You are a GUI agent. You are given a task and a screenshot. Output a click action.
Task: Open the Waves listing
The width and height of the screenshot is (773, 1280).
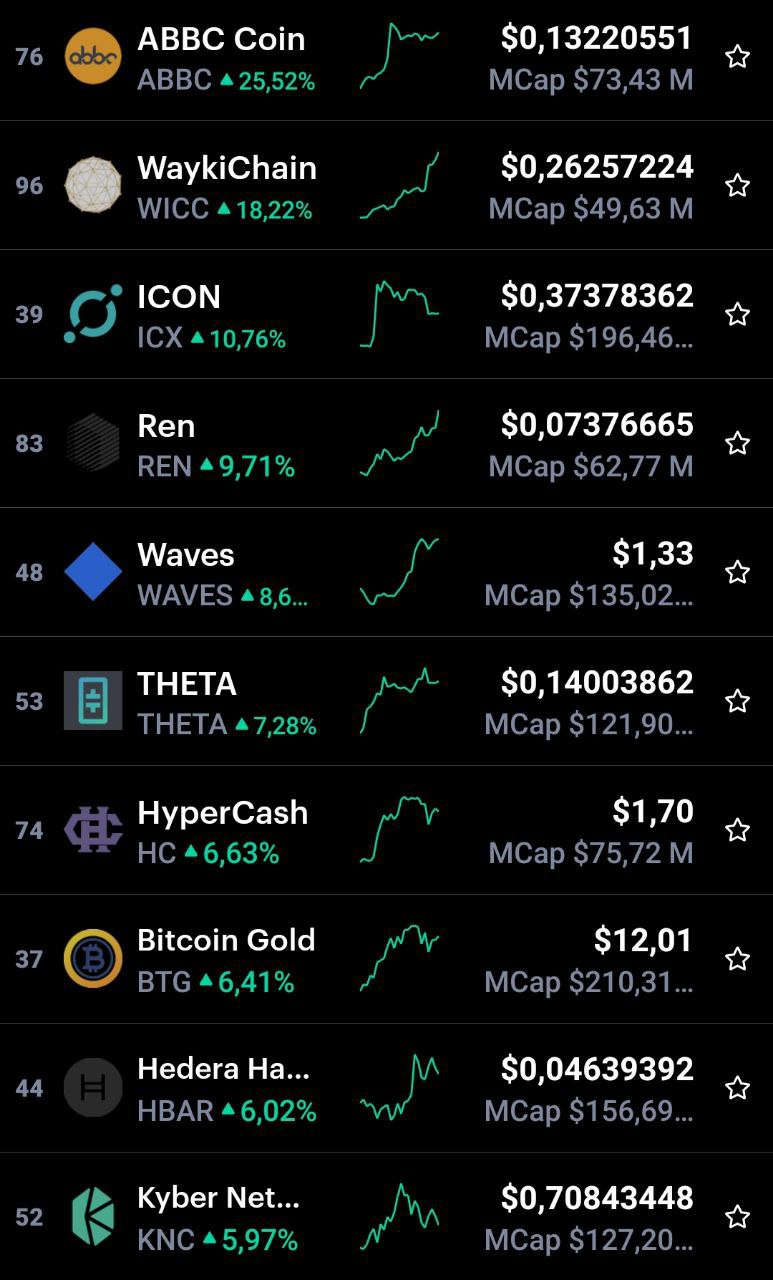point(386,572)
